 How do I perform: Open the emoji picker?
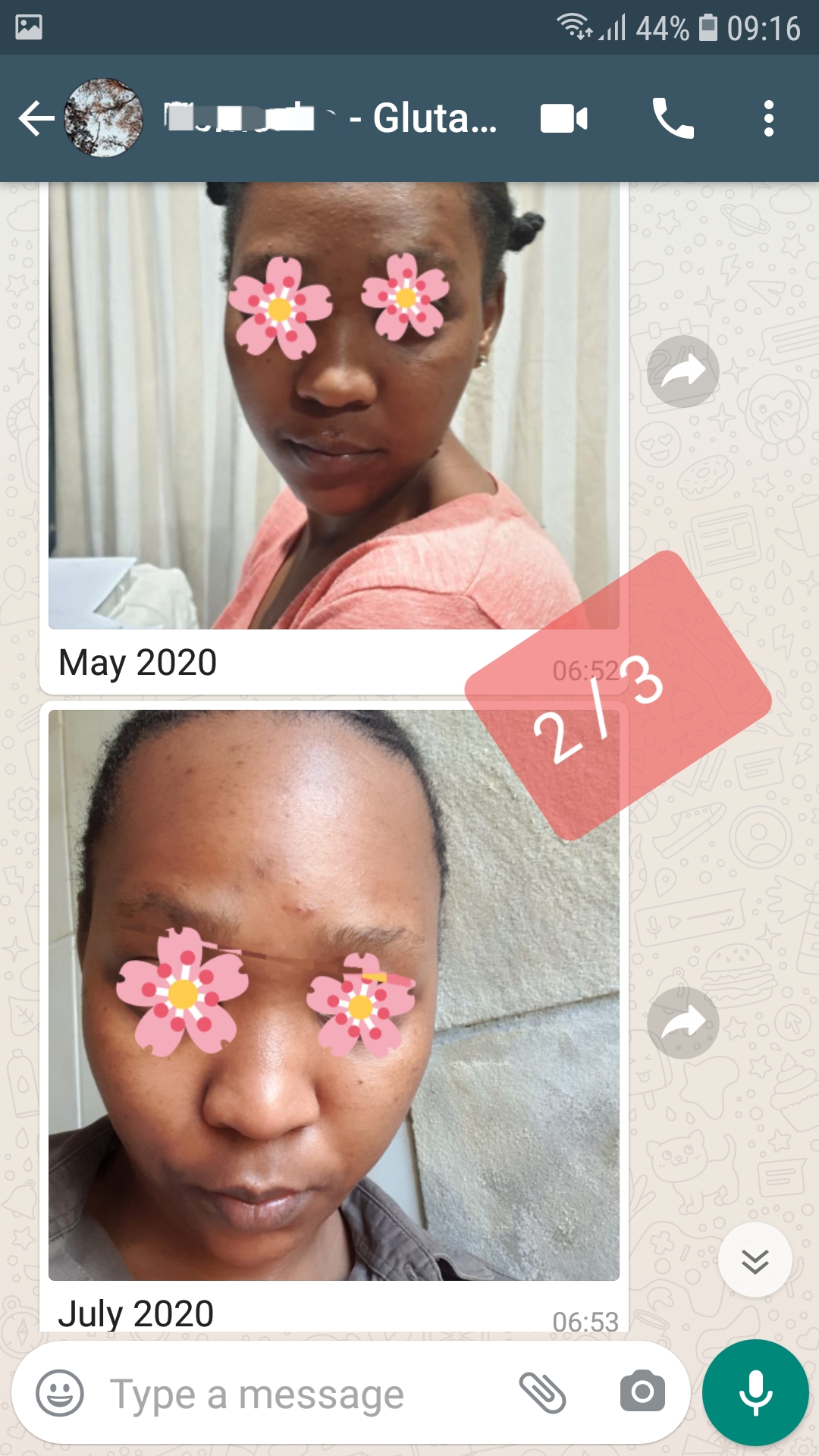tap(60, 1393)
